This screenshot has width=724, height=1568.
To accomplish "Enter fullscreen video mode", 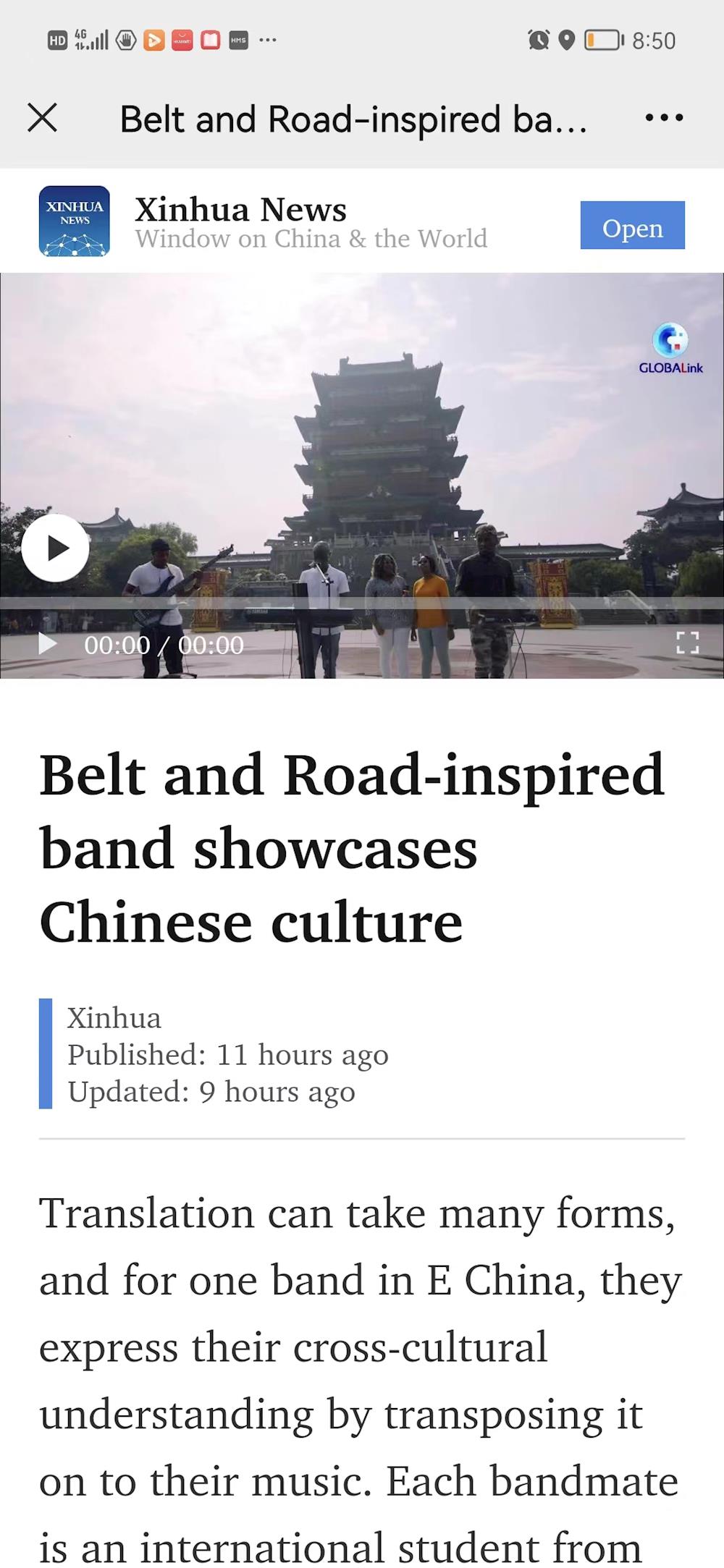I will [687, 643].
